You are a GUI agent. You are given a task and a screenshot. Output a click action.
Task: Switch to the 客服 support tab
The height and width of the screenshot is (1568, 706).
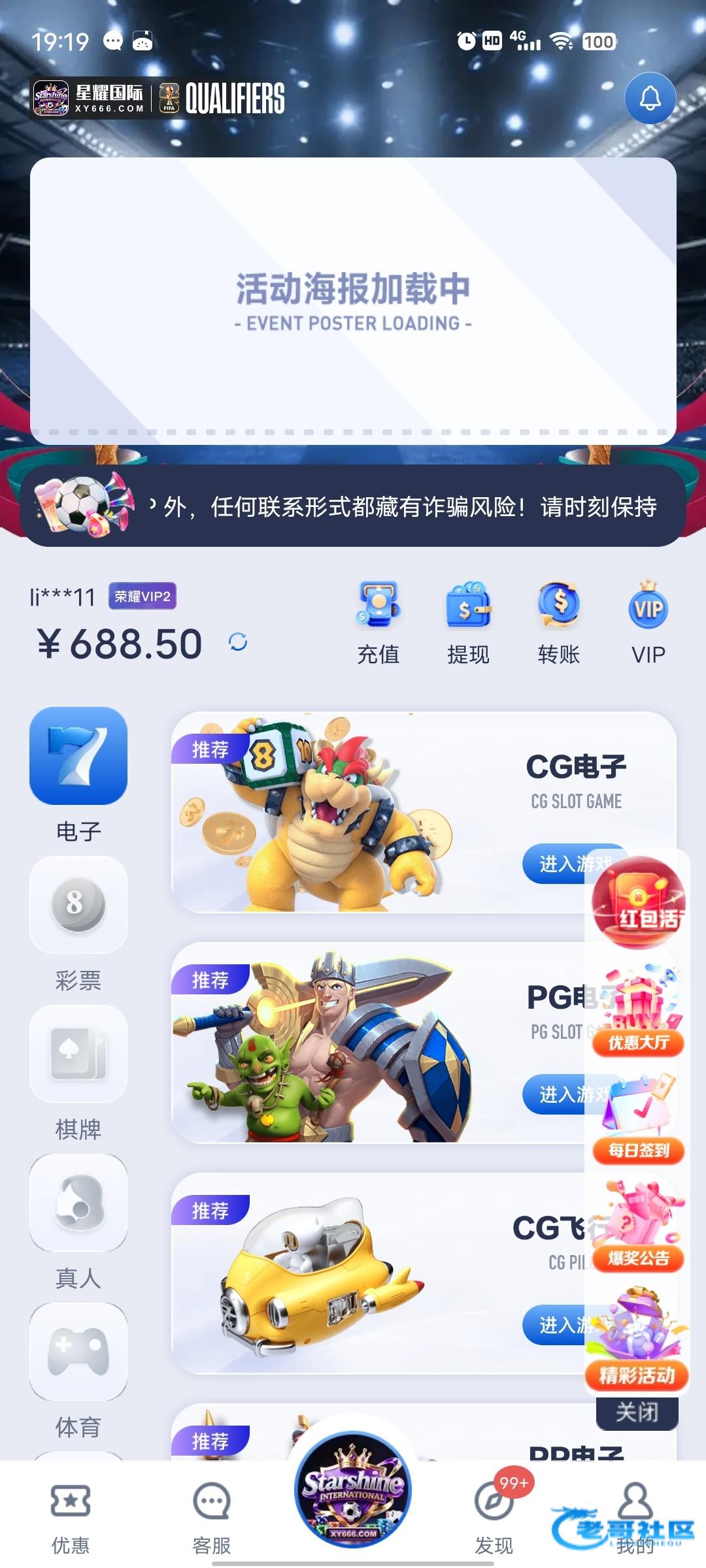(x=212, y=1517)
